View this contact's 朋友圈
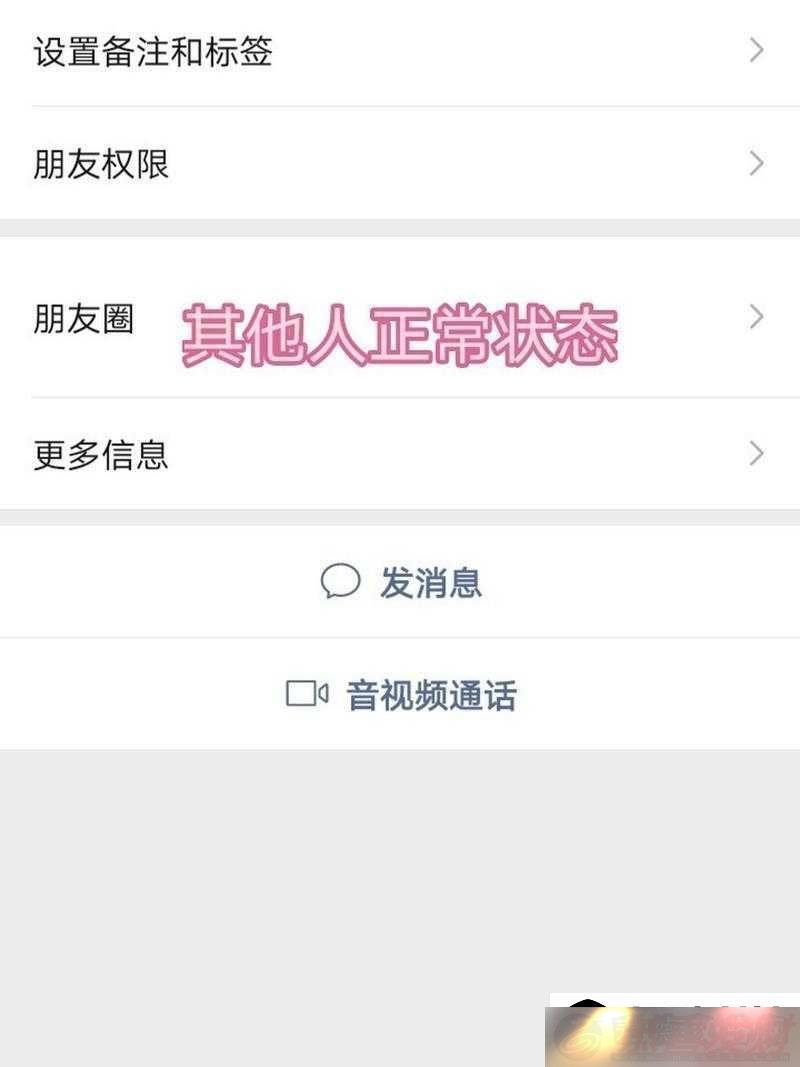The height and width of the screenshot is (1067, 800). pos(400,318)
